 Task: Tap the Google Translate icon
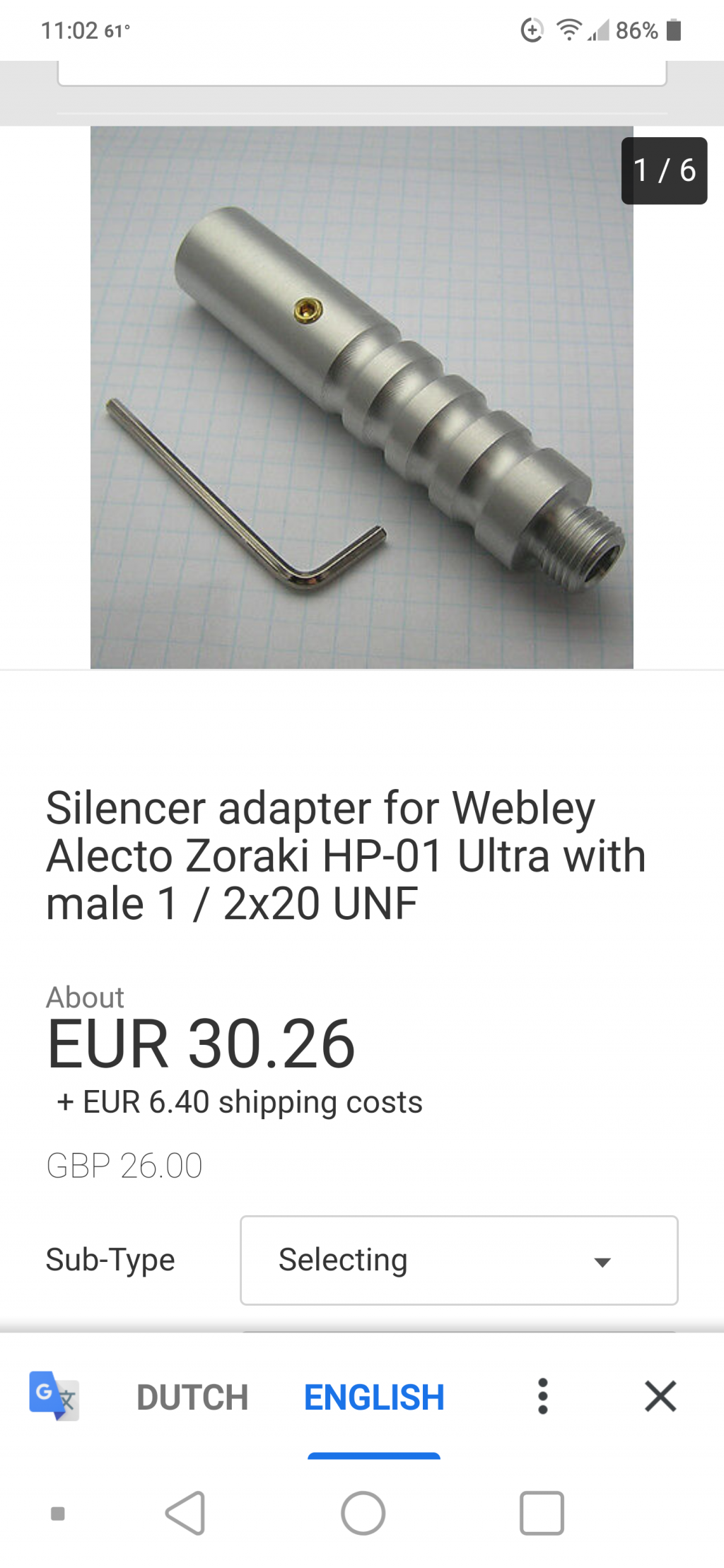point(54,1396)
